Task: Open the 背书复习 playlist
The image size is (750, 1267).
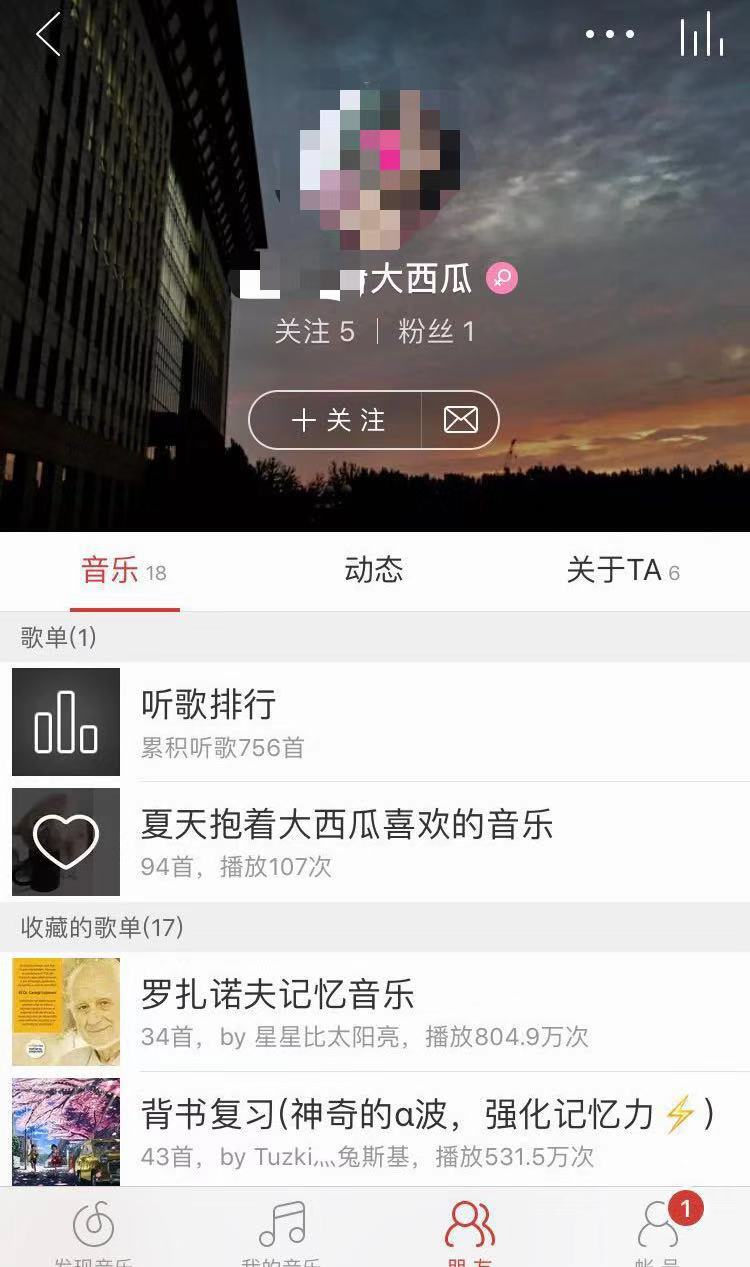Action: (x=375, y=1130)
